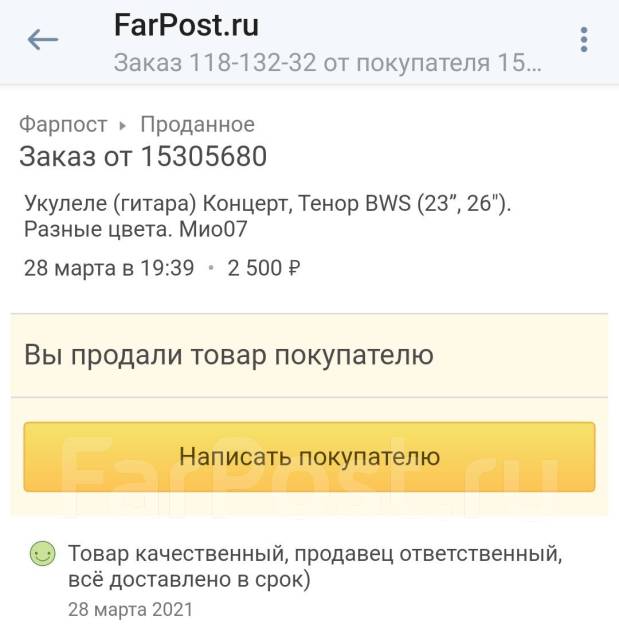Go to the Проданное breadcrumb section
Screen dimensions: 619x640
(x=197, y=125)
